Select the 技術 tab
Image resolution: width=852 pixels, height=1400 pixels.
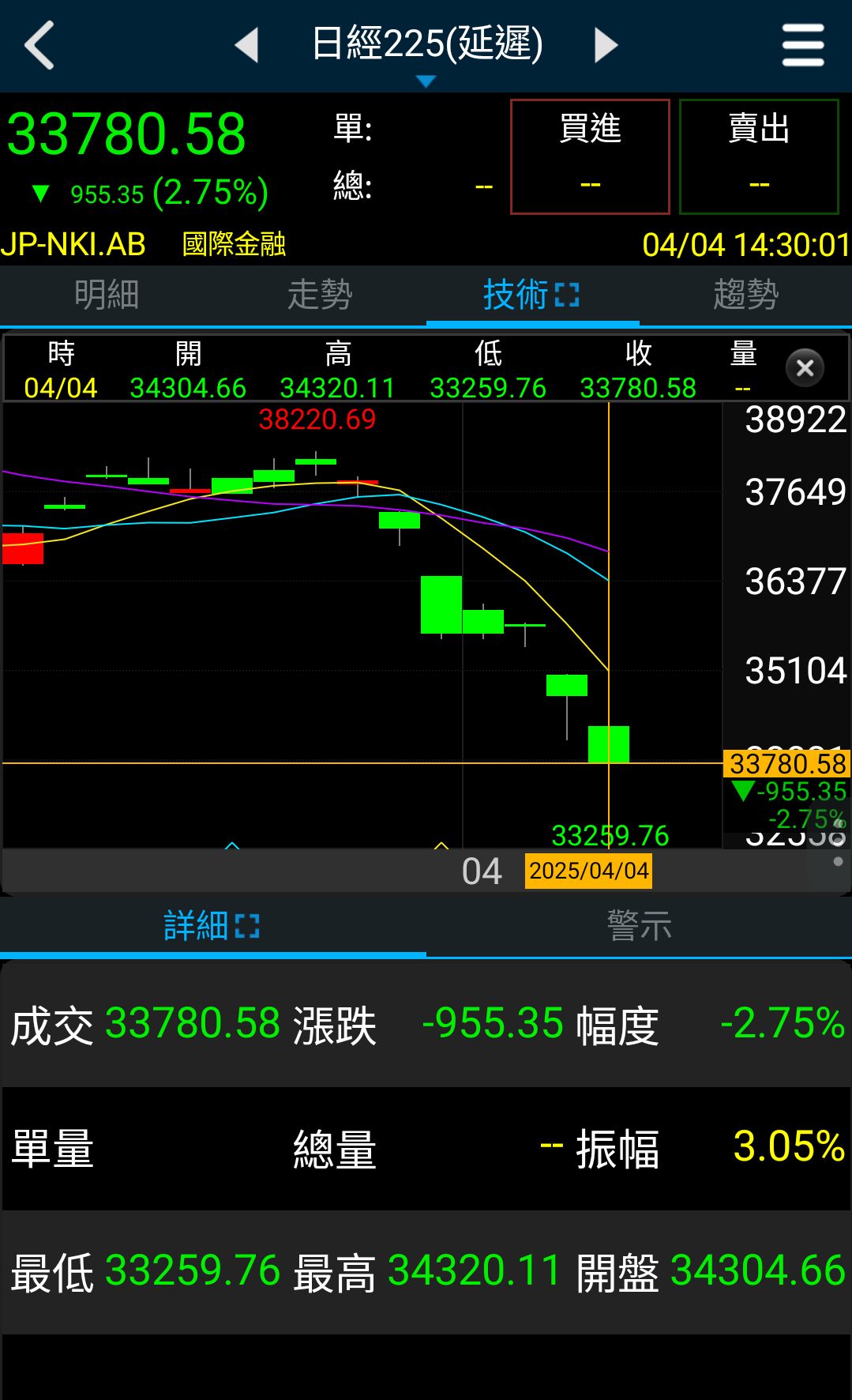(531, 295)
